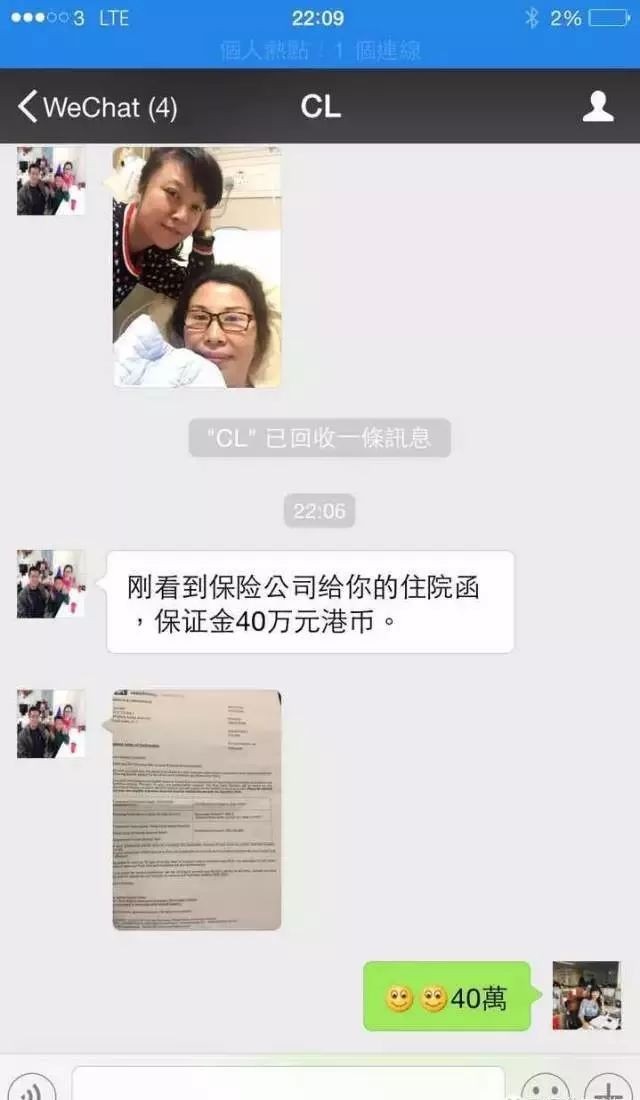Open CL's avatar beside the 保证金40万 message
Screen dimensions: 640x1100
(x=50, y=584)
